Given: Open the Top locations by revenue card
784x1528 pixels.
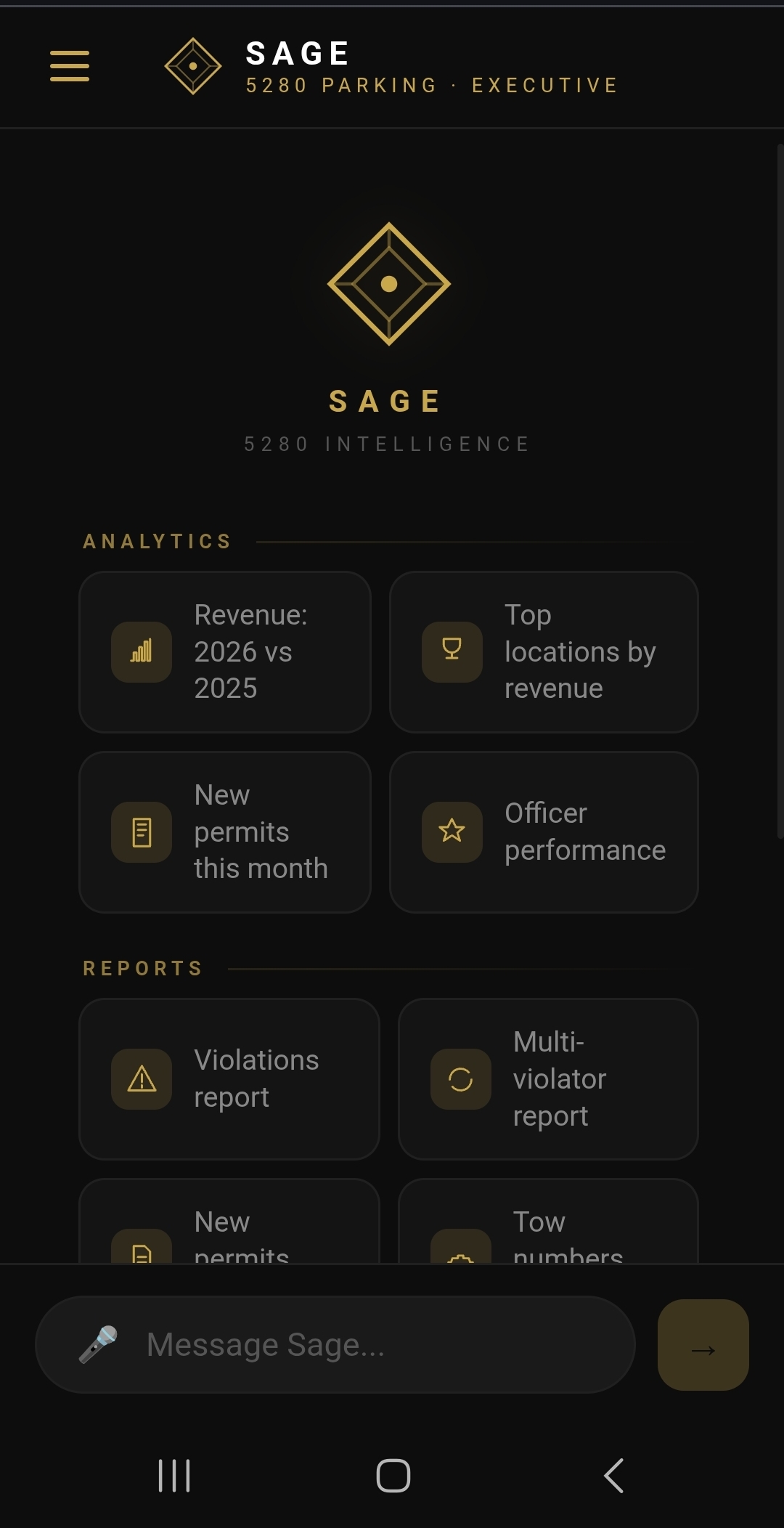Looking at the screenshot, I should [x=544, y=651].
